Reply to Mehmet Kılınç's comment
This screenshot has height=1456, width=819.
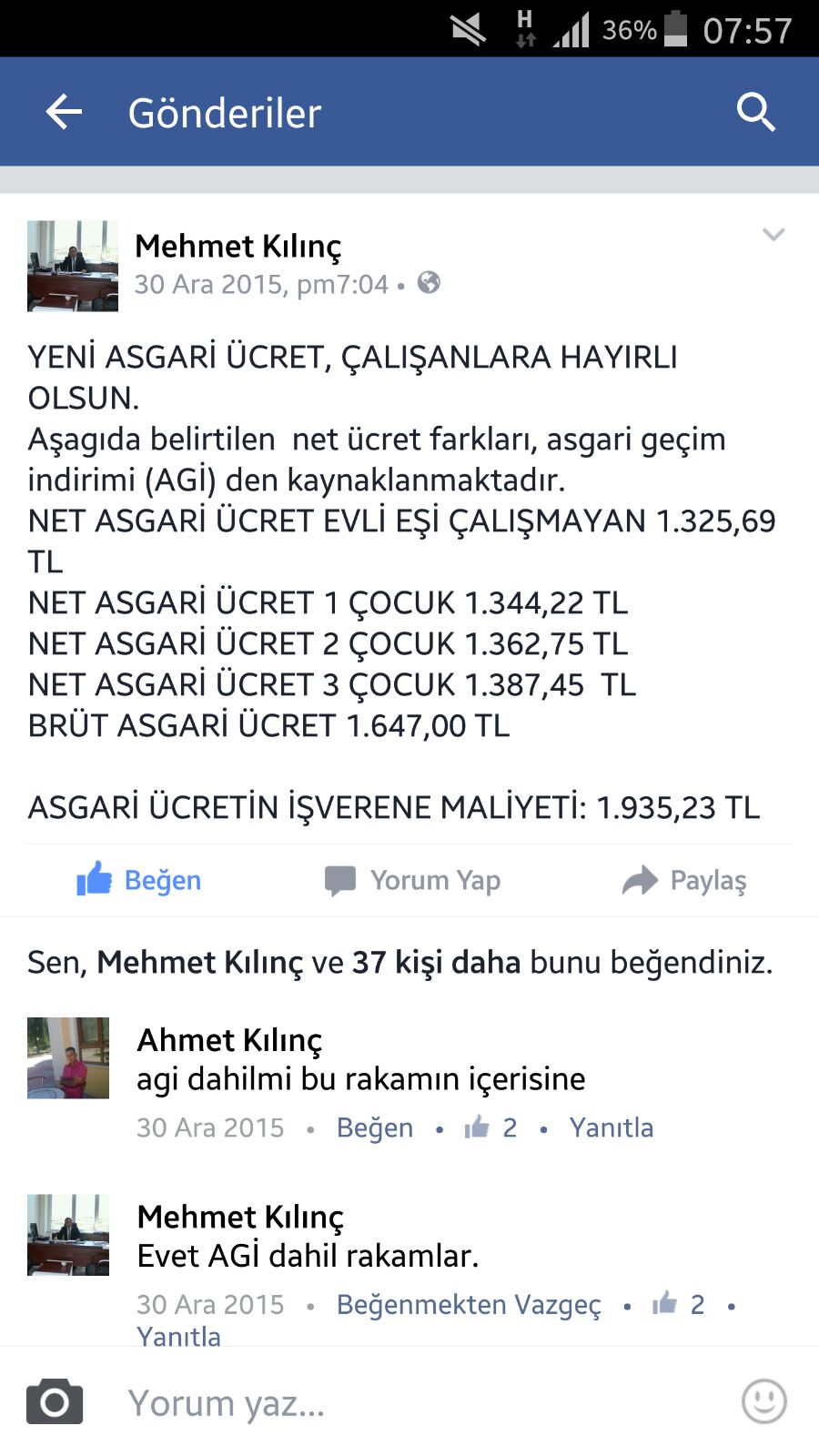coord(178,1336)
